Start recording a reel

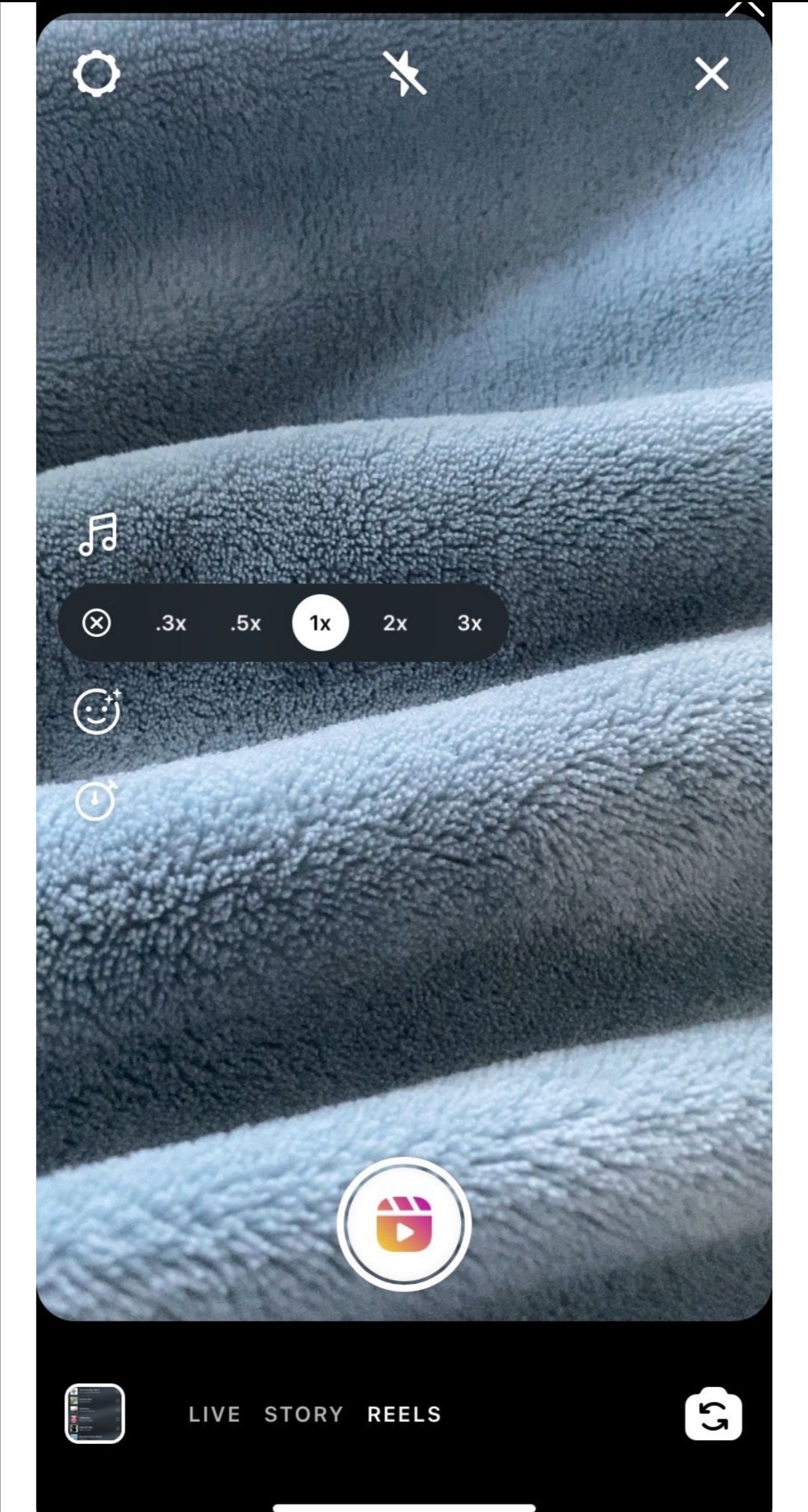click(404, 1224)
